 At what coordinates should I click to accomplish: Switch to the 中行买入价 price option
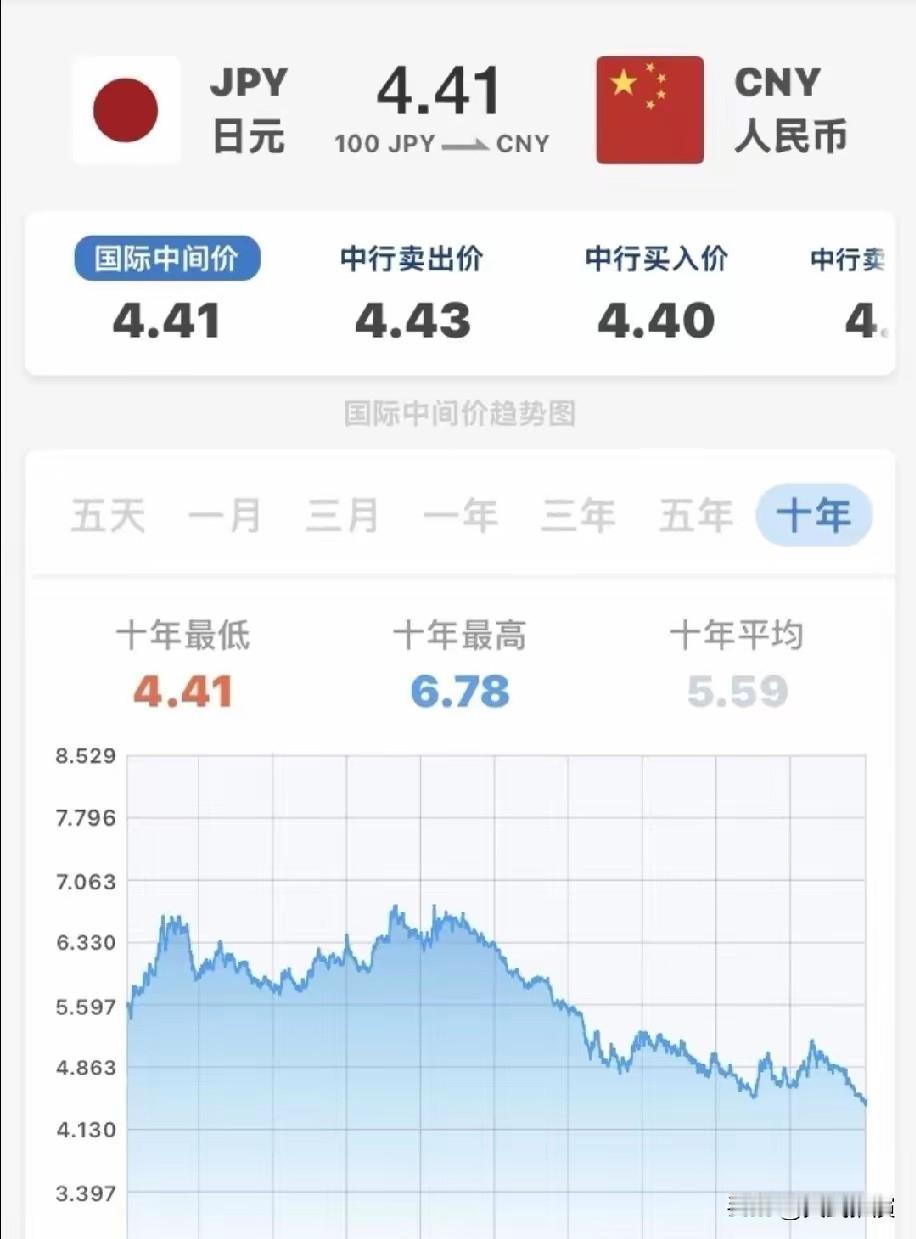click(655, 258)
